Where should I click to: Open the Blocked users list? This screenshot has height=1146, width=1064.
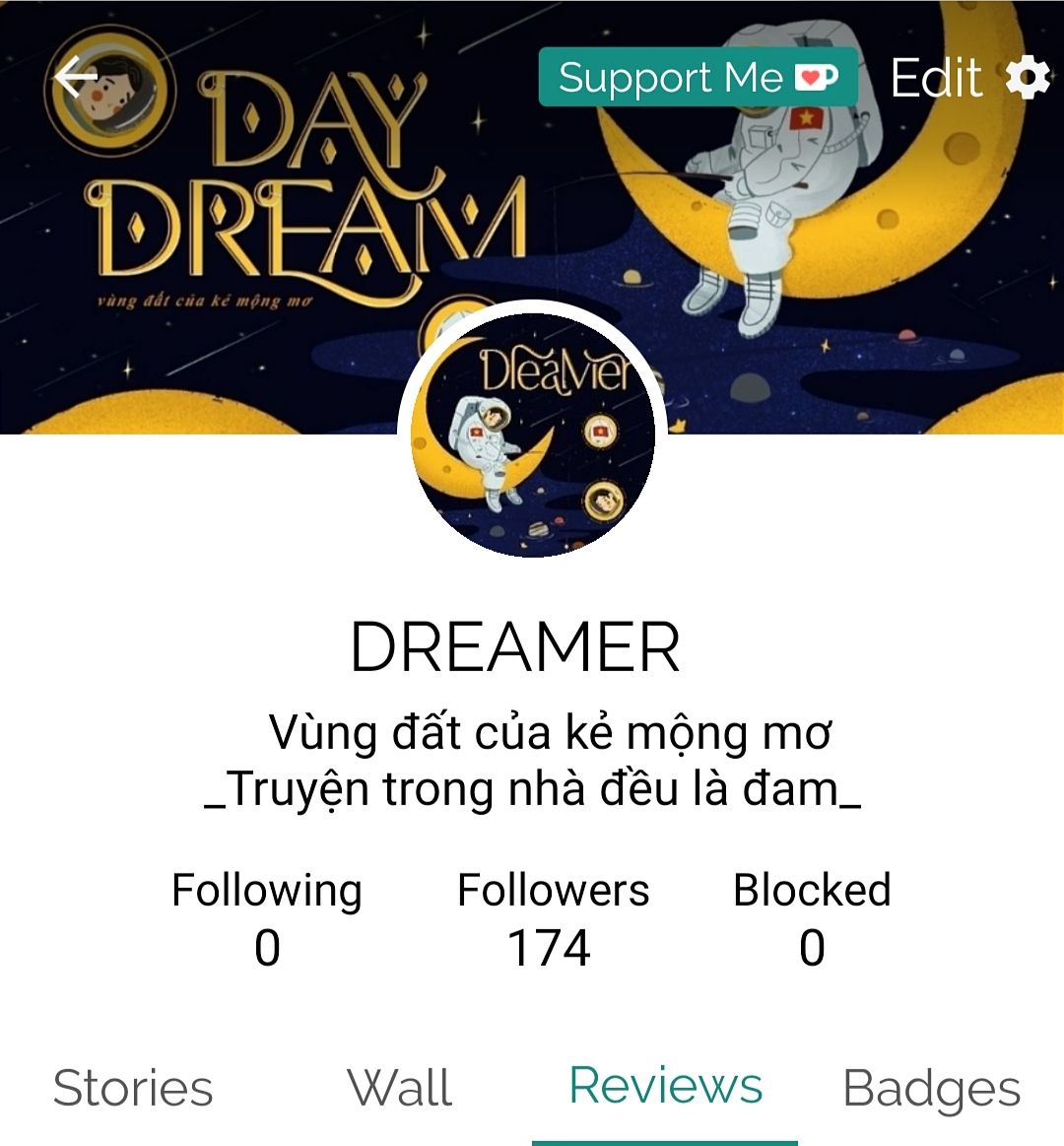coord(812,918)
